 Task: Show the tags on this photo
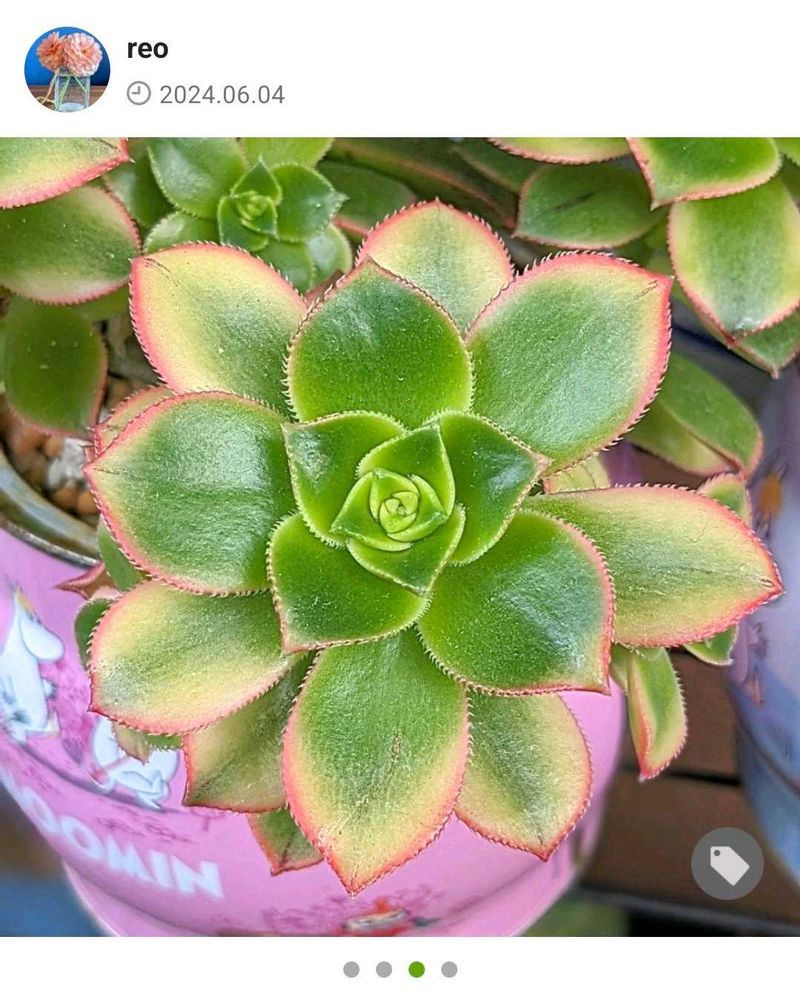[727, 863]
